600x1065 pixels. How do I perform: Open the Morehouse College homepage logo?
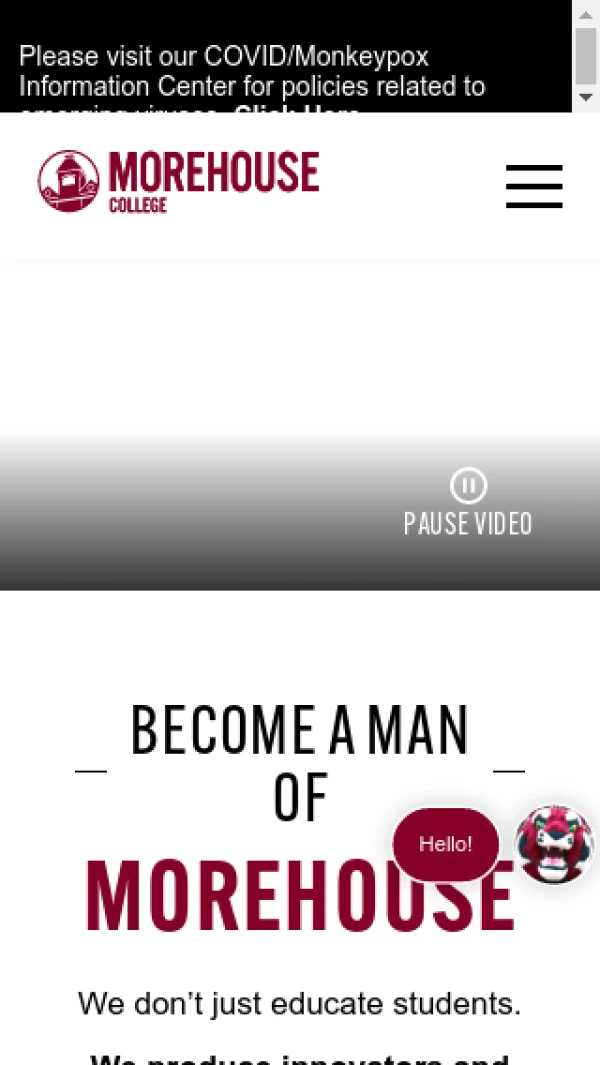pos(178,181)
